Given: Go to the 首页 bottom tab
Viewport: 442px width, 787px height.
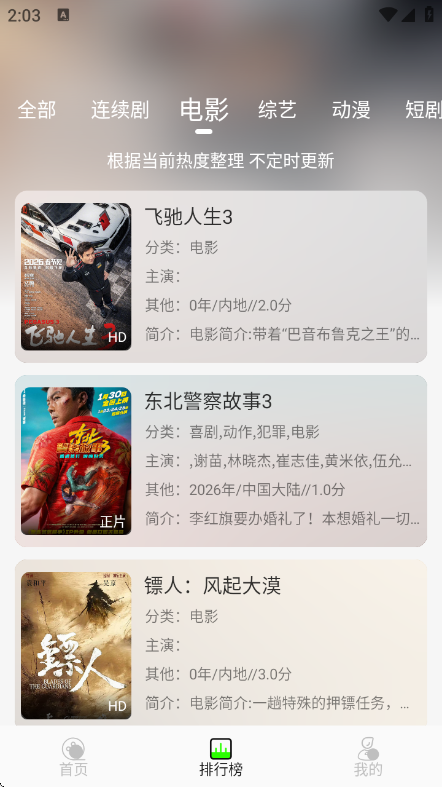Looking at the screenshot, I should [74, 757].
